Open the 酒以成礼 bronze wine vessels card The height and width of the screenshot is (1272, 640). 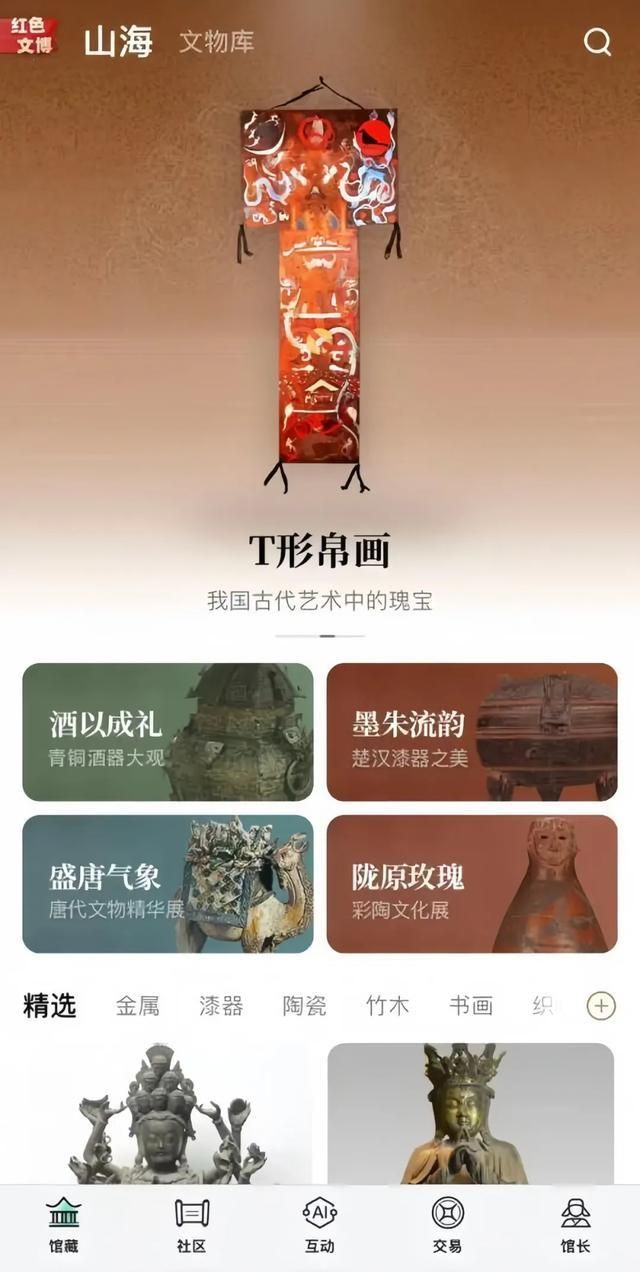168,732
